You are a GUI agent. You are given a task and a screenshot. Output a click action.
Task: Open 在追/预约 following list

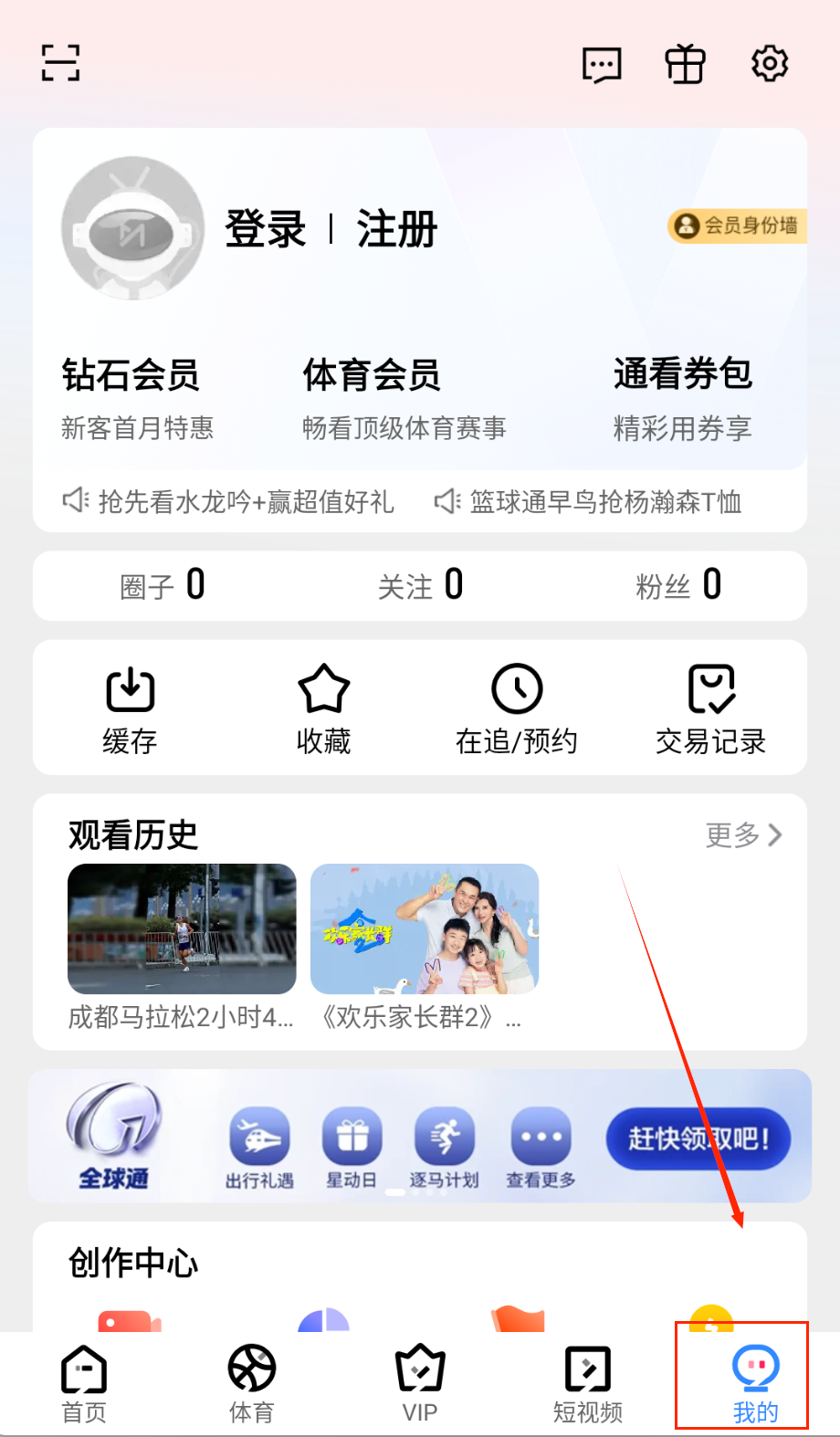(517, 709)
